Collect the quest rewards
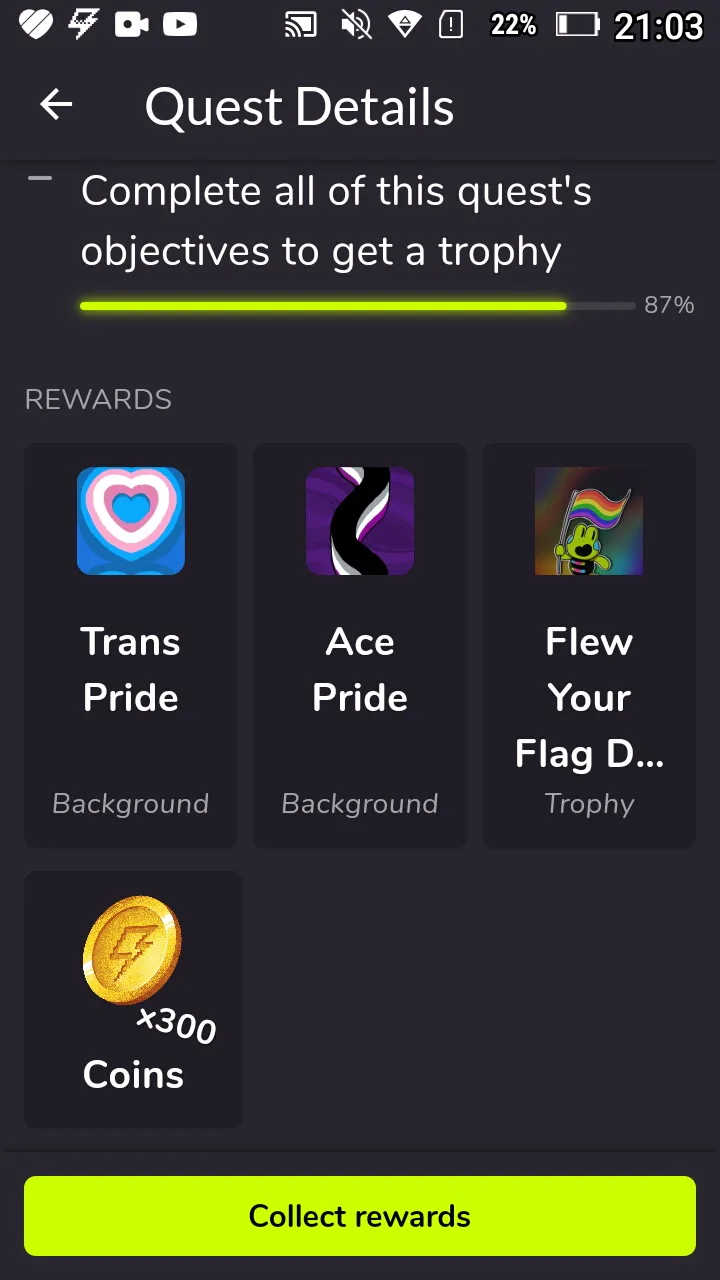Image resolution: width=720 pixels, height=1280 pixels. (x=360, y=1215)
